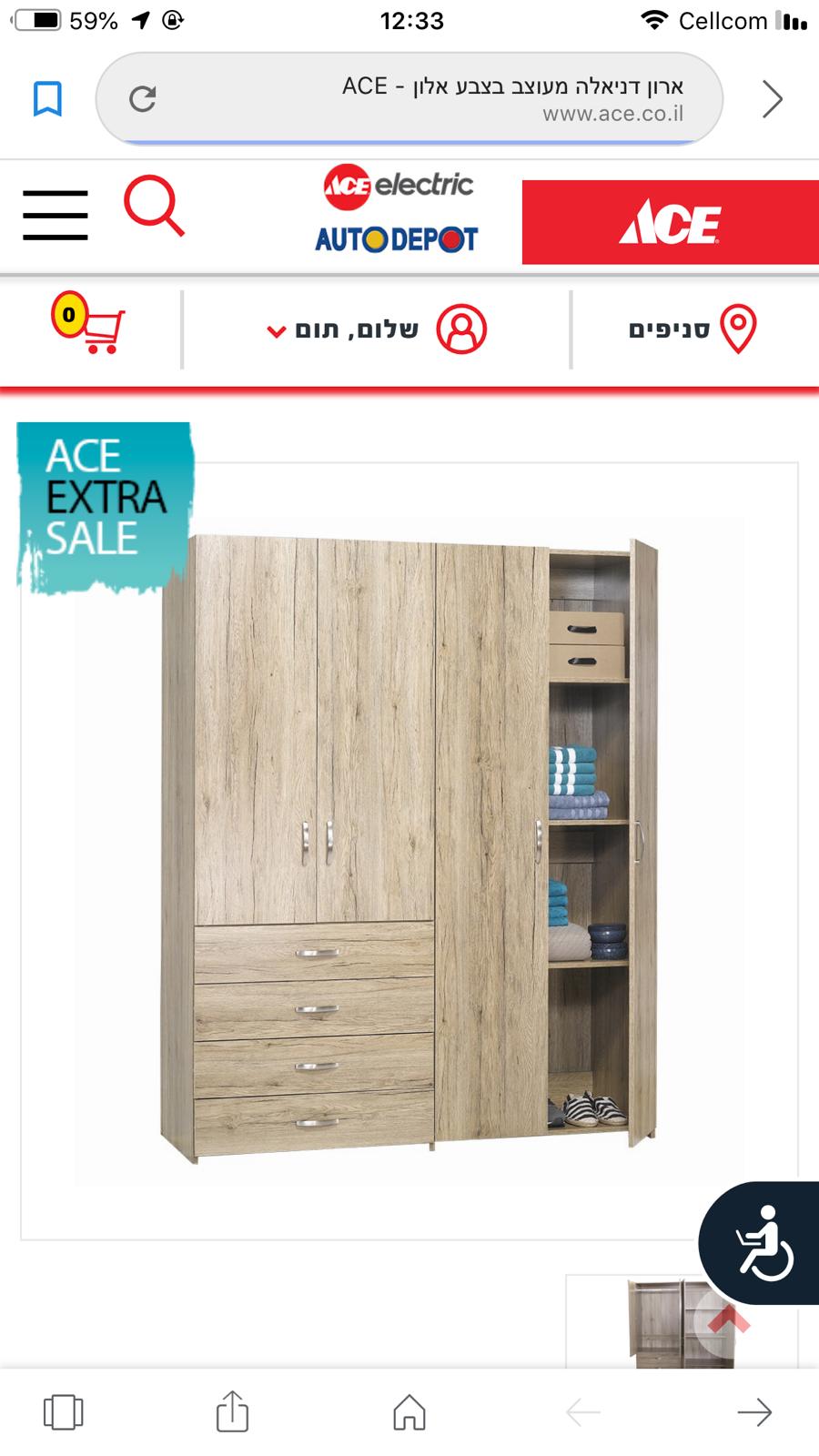Open the red search magnifier
This screenshot has height=1456, width=819.
154,206
